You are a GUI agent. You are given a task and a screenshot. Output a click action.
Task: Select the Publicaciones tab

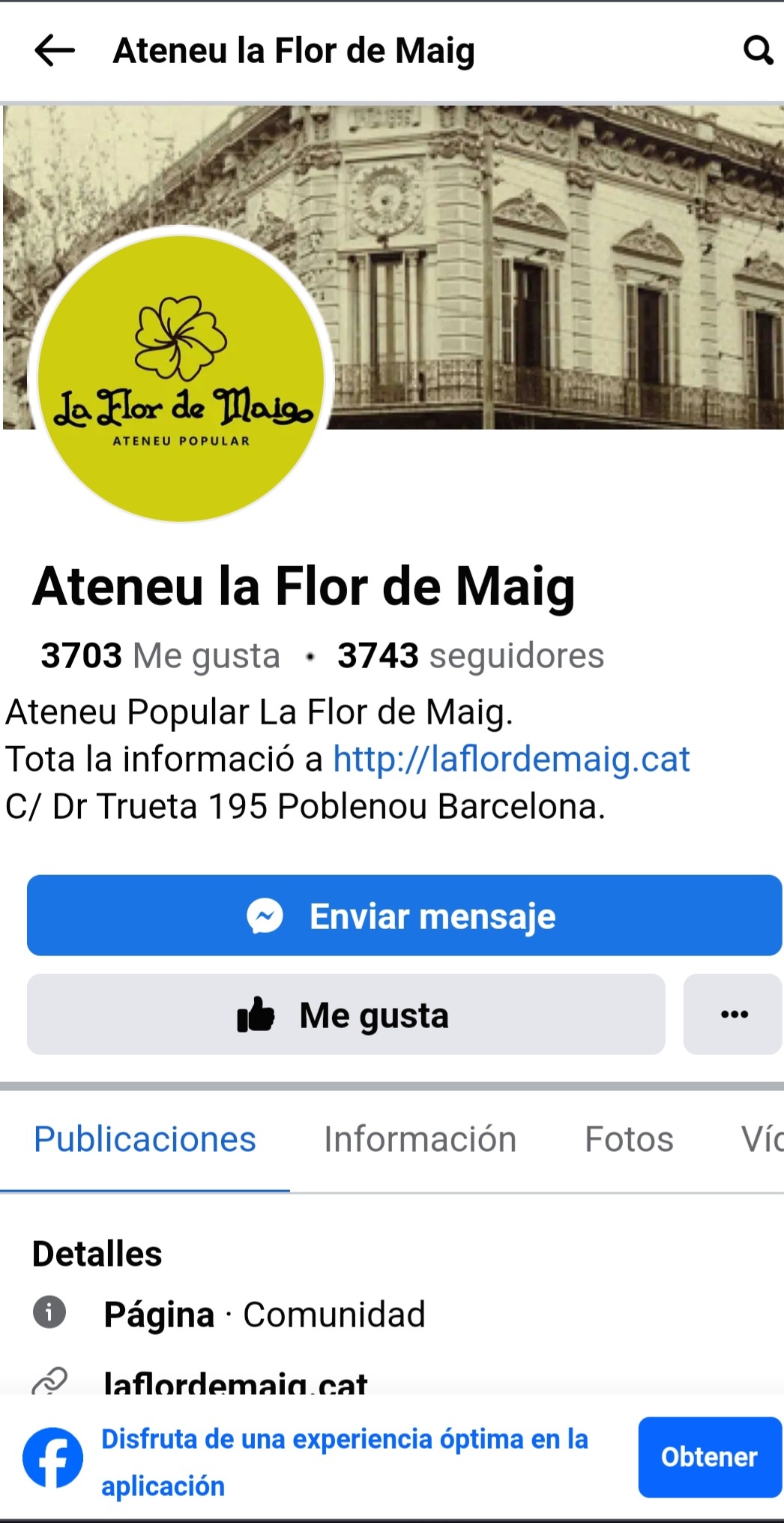[x=145, y=1139]
